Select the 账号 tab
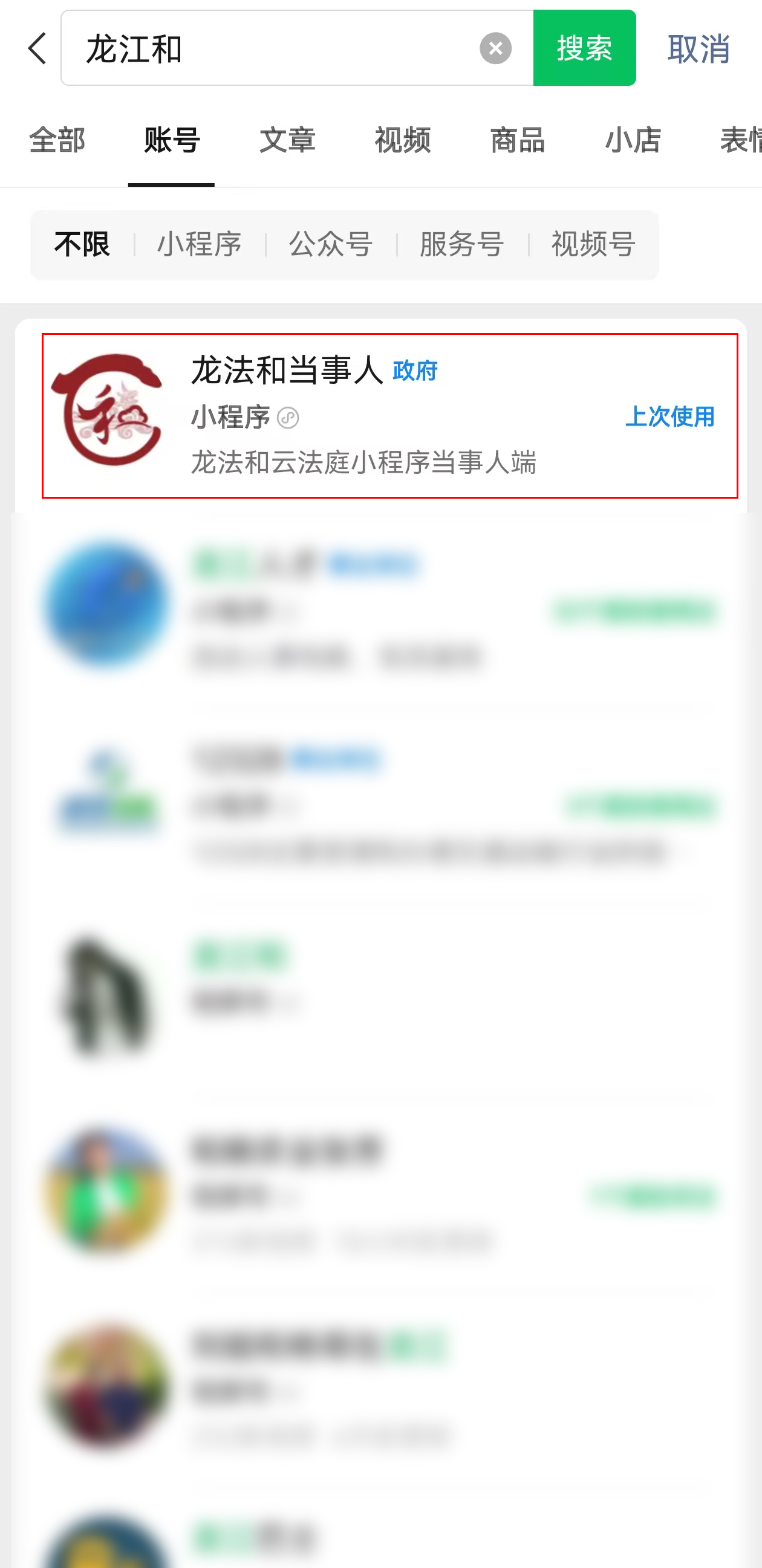Screen dimensions: 762x1568 (x=172, y=141)
